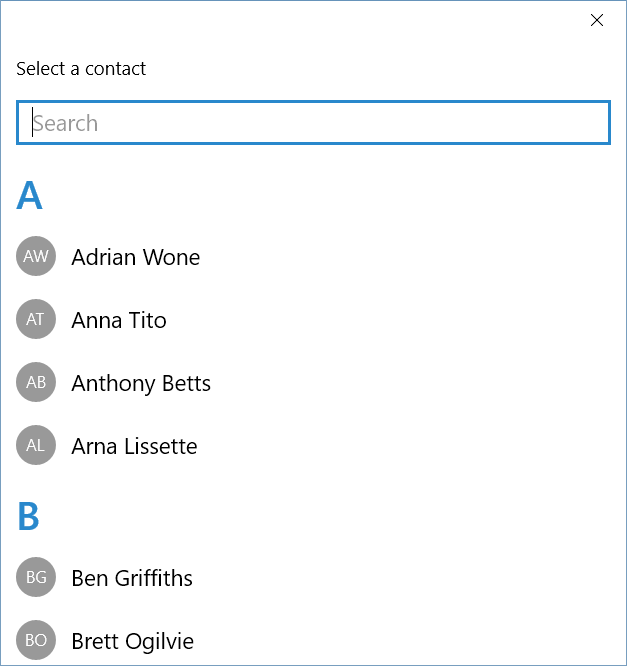Select contact Adrian Wone
Screen dimensions: 627x666
(136, 257)
